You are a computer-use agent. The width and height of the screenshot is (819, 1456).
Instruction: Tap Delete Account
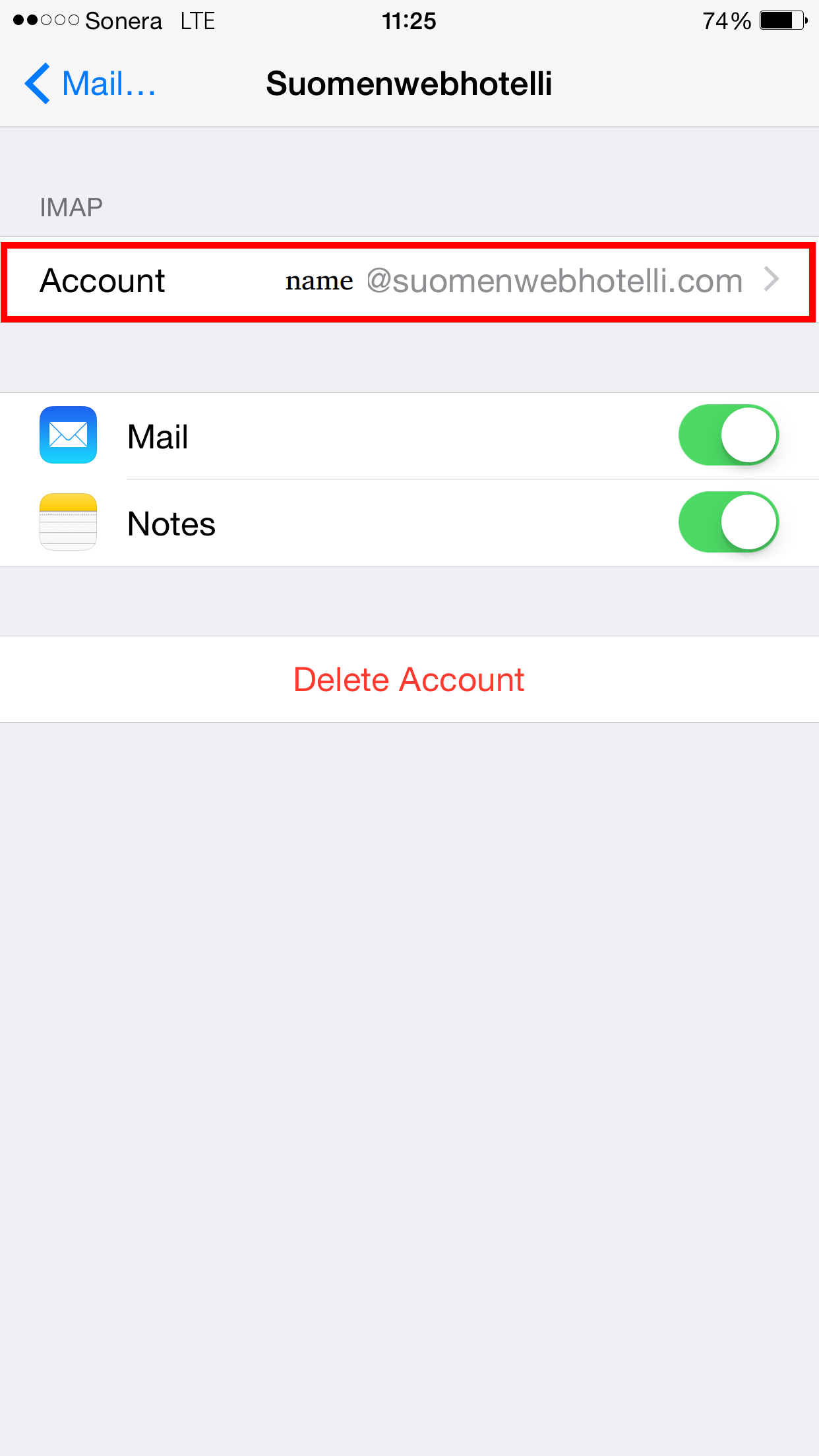click(409, 679)
